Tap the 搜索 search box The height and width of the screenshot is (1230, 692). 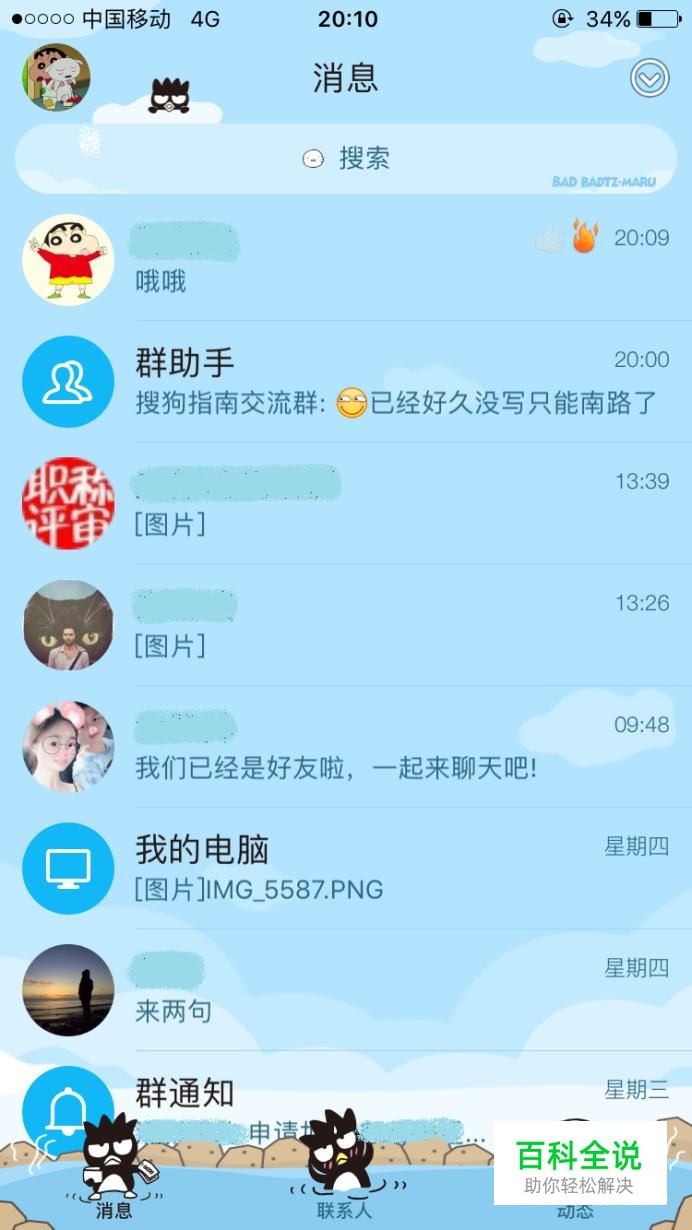click(346, 158)
